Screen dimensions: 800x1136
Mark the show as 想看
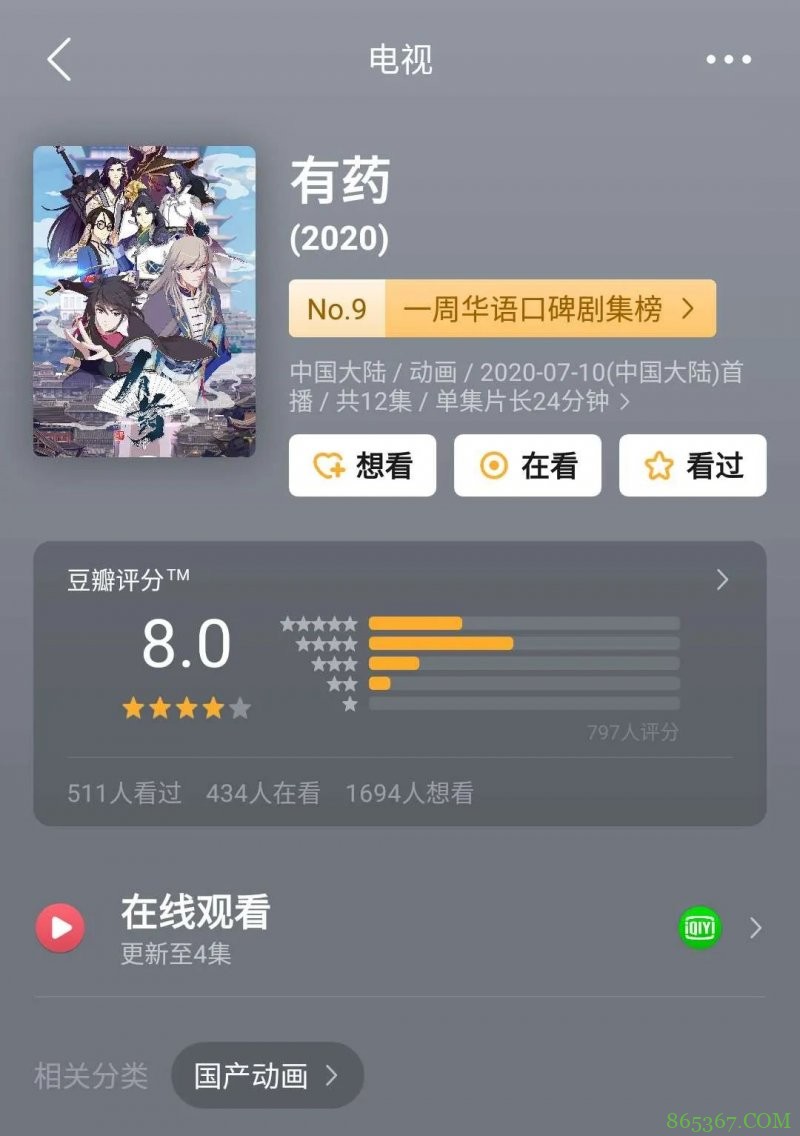pyautogui.click(x=362, y=465)
